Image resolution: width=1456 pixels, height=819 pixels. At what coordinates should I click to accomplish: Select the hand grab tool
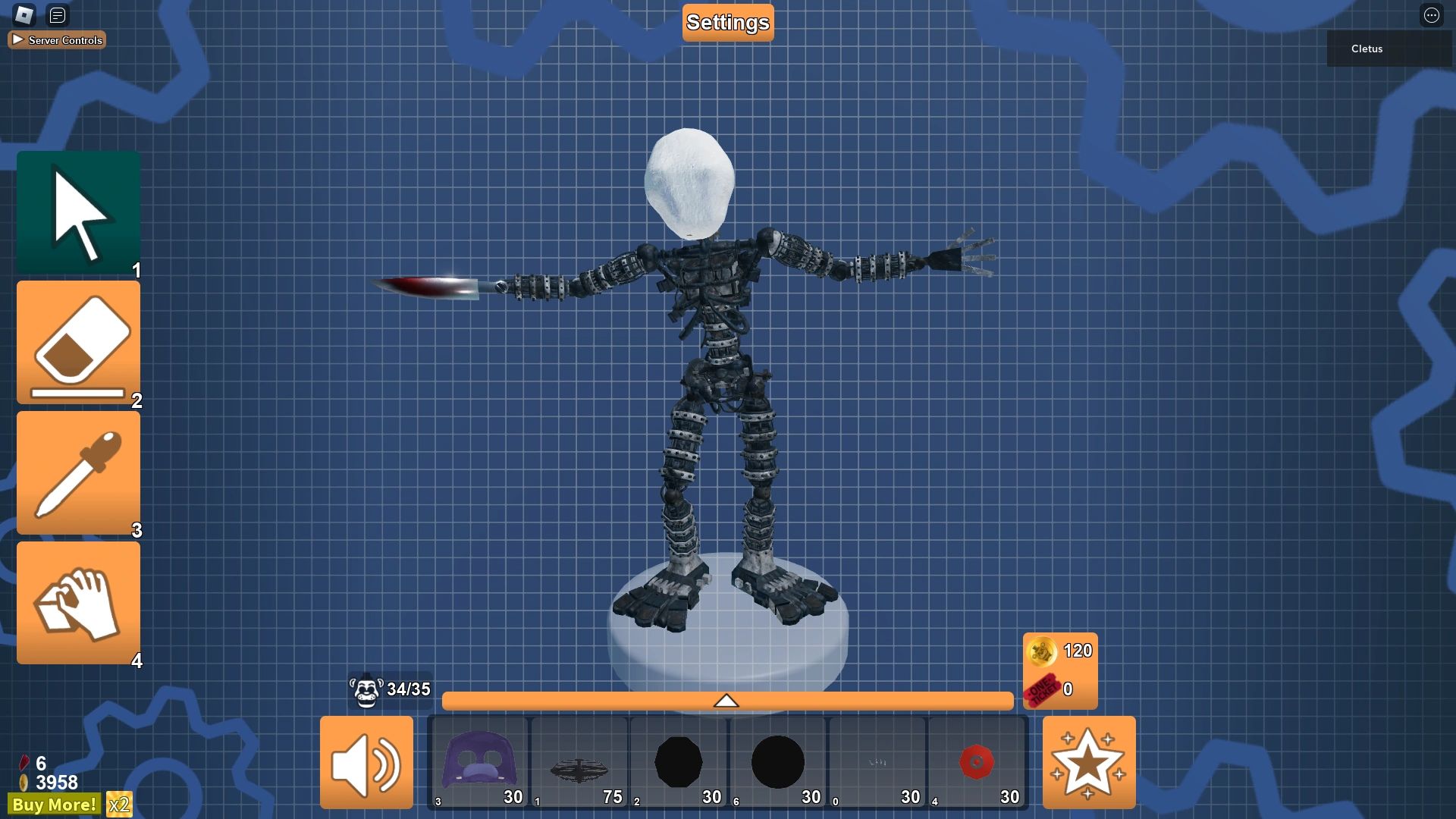click(78, 604)
